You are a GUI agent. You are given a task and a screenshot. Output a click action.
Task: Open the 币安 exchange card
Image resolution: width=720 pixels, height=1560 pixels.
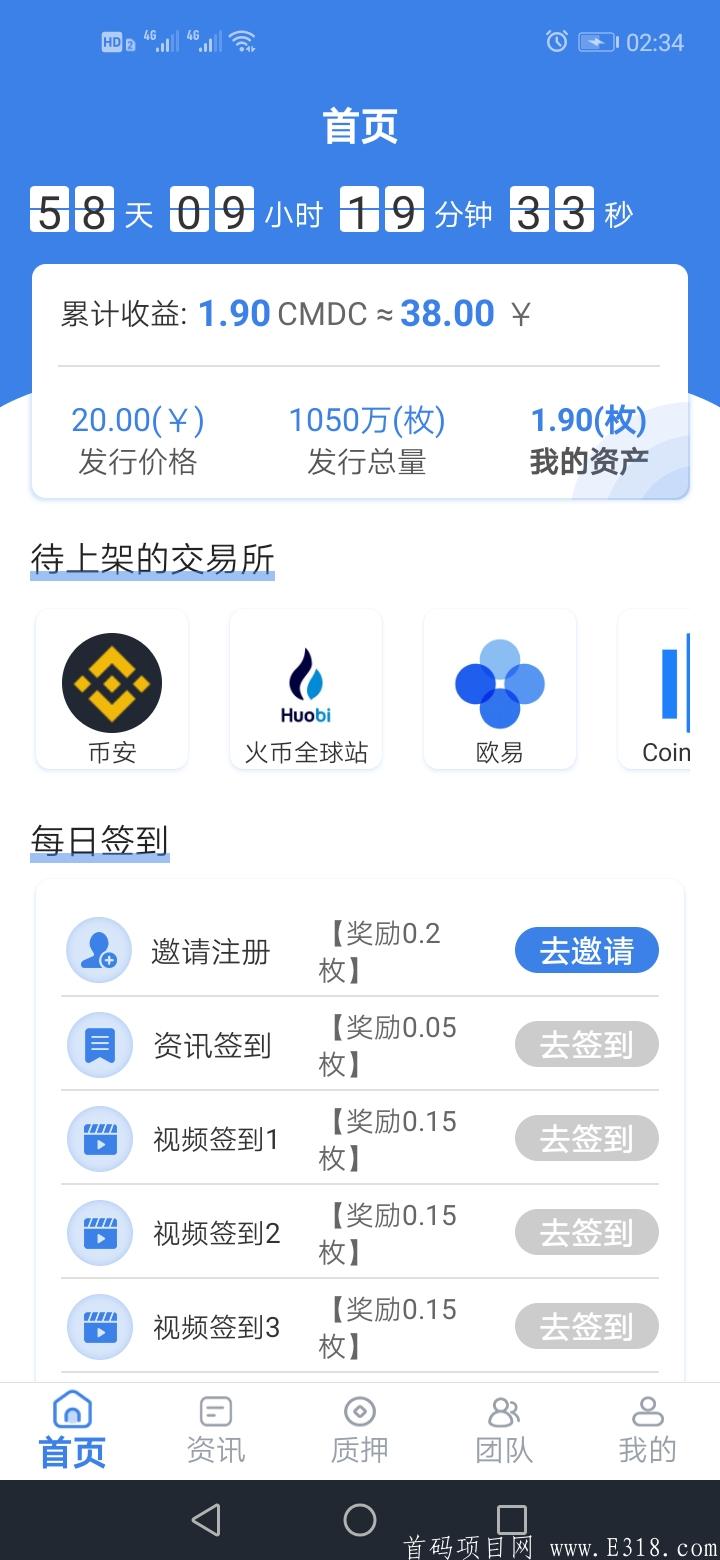pyautogui.click(x=112, y=690)
